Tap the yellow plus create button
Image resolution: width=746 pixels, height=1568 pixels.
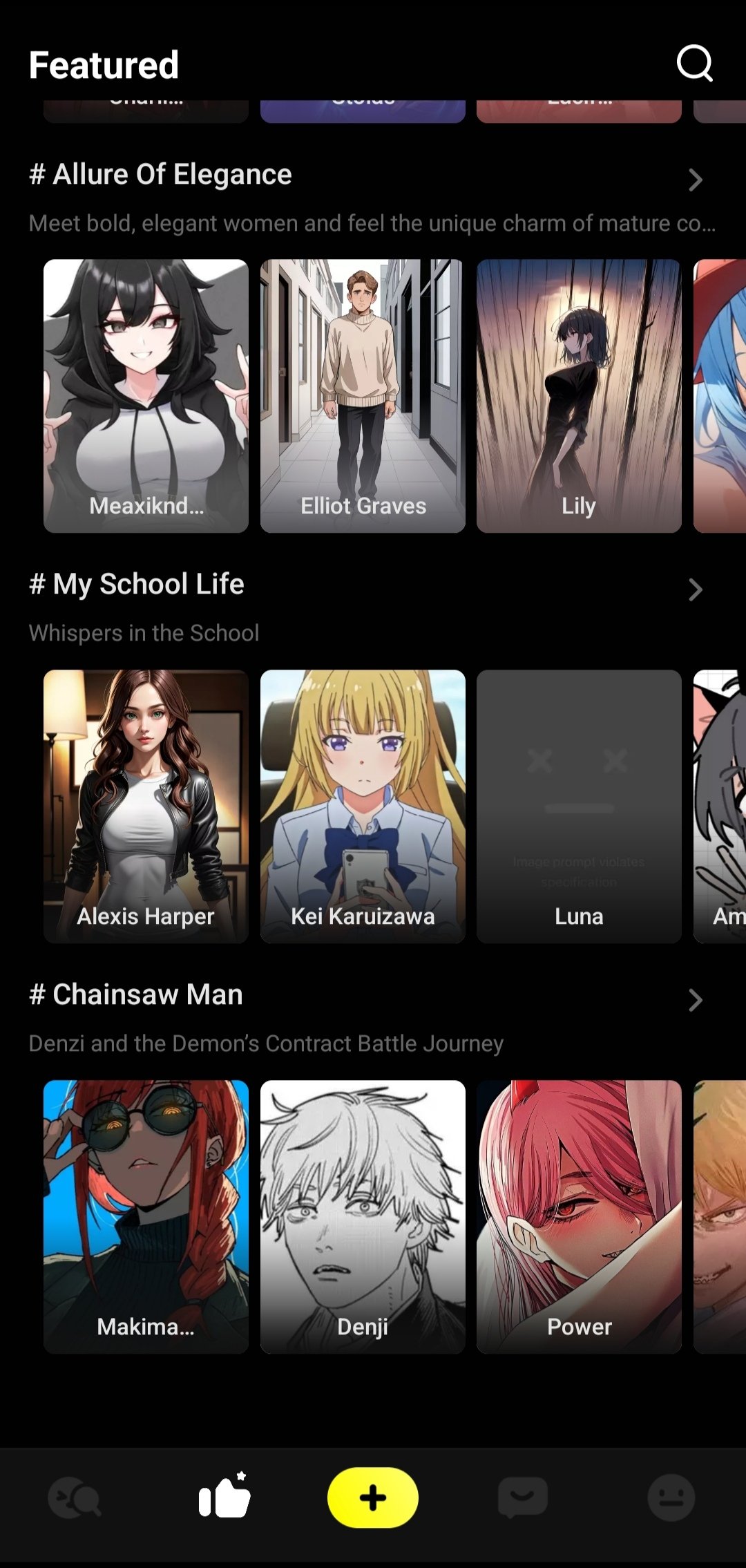pos(373,1498)
